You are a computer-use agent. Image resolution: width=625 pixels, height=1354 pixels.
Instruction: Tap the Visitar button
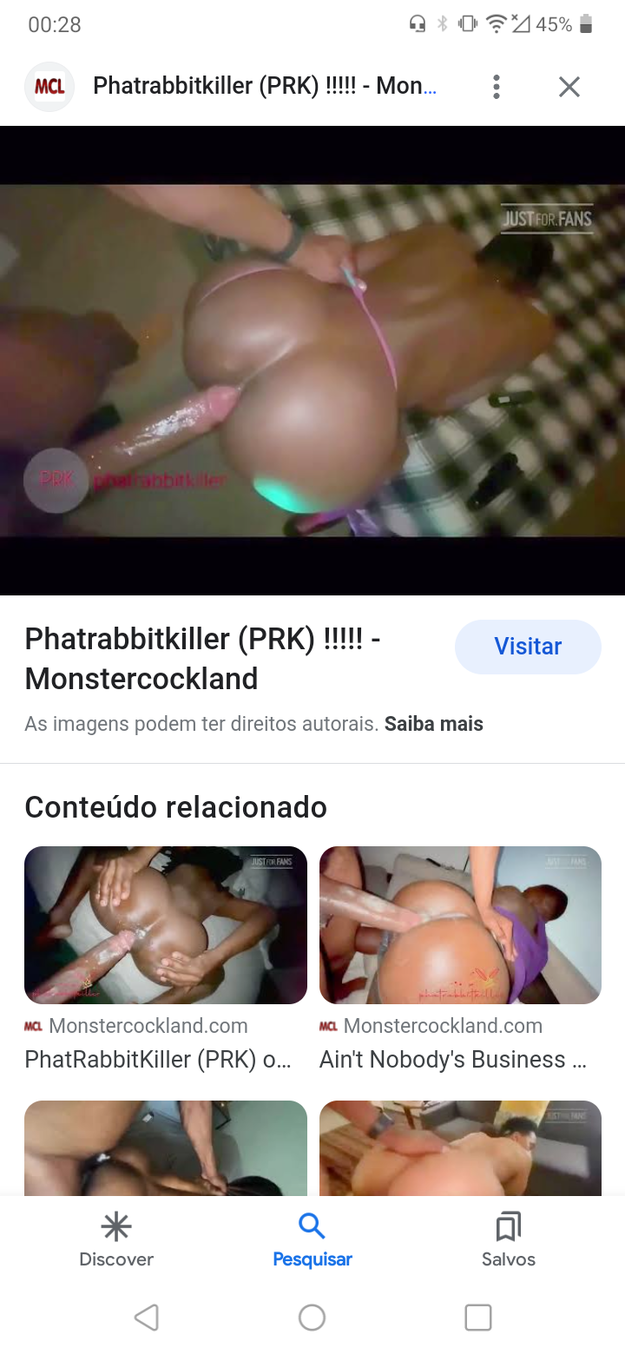click(x=528, y=647)
